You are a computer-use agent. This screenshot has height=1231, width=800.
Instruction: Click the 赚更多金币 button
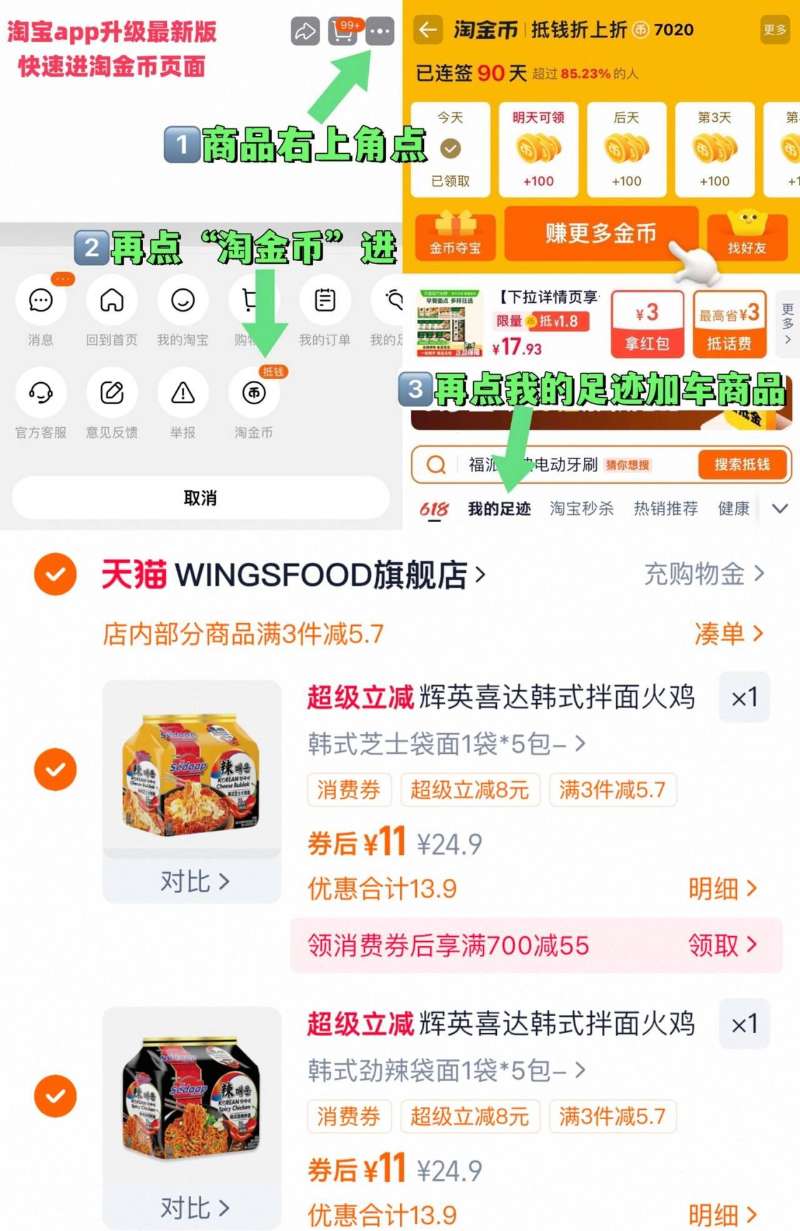[600, 234]
